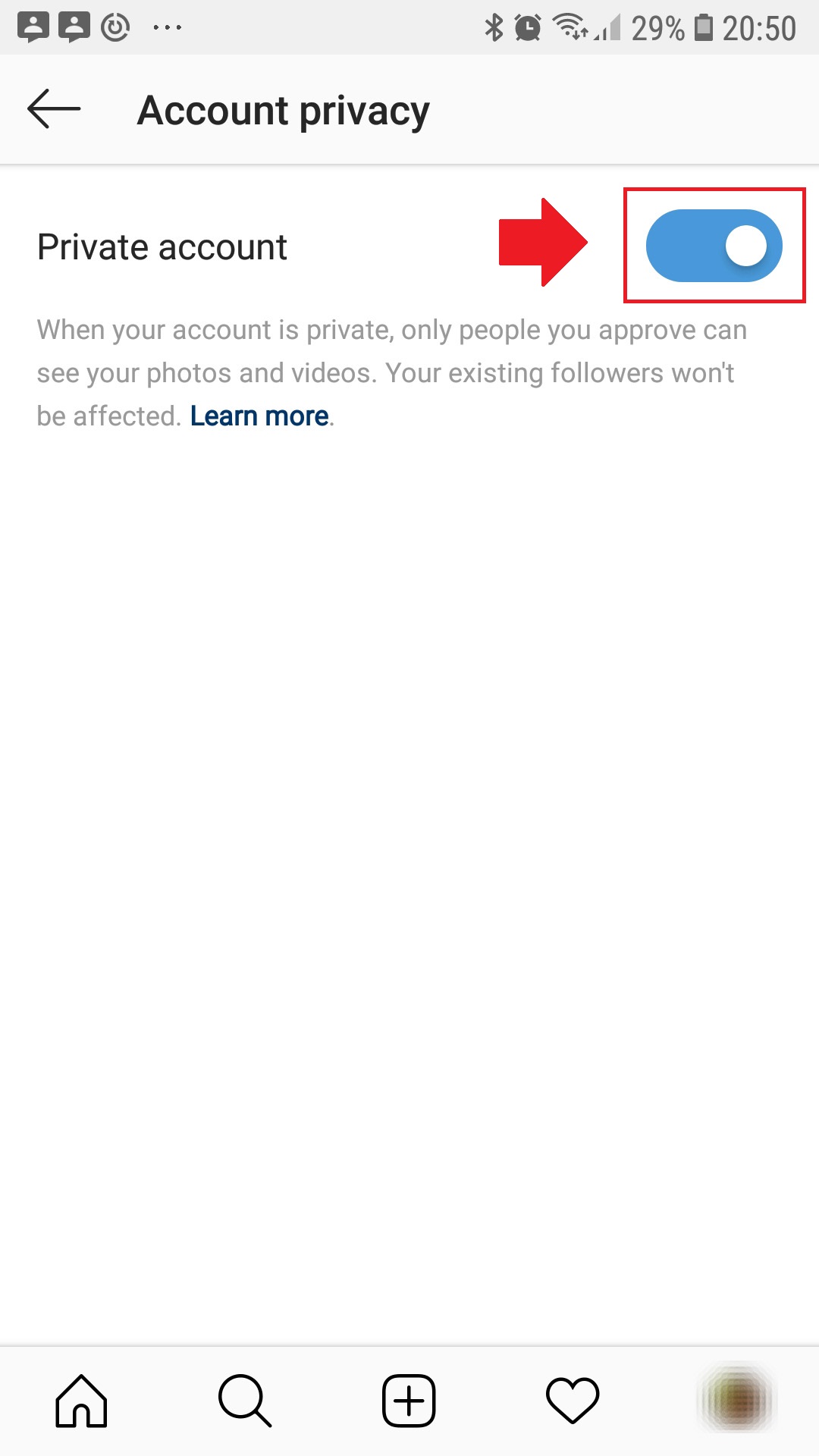Open the Activity heart tab
The image size is (819, 1456).
pyautogui.click(x=573, y=1400)
